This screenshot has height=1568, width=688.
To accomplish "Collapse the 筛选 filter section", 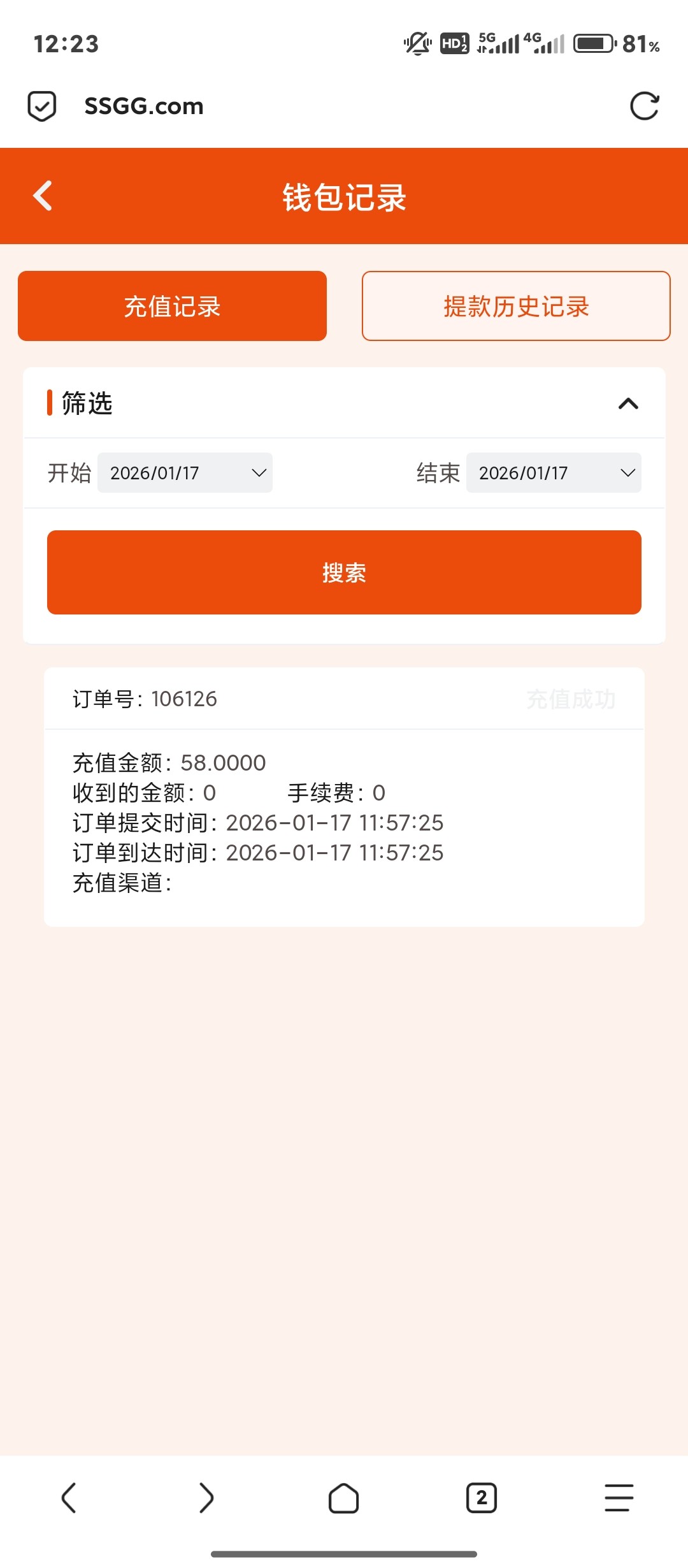I will pos(628,403).
